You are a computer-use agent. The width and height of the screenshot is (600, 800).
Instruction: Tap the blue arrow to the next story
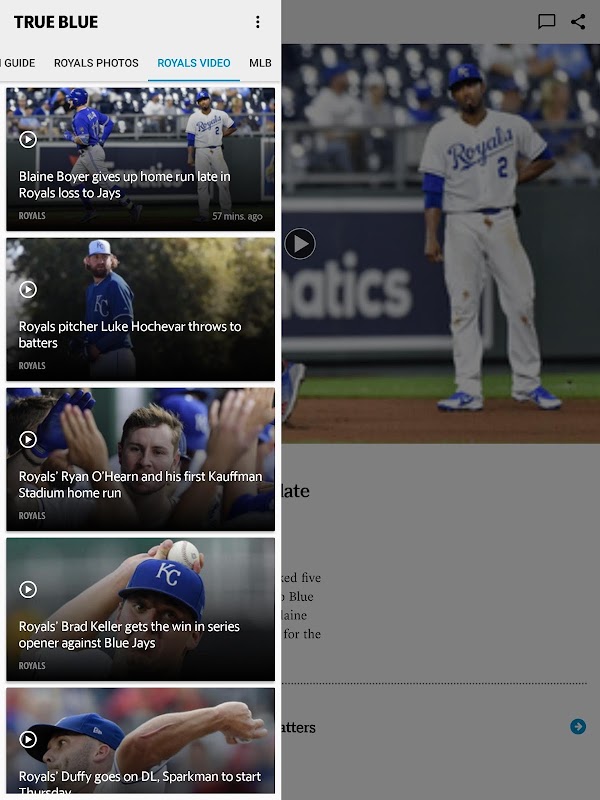[578, 727]
